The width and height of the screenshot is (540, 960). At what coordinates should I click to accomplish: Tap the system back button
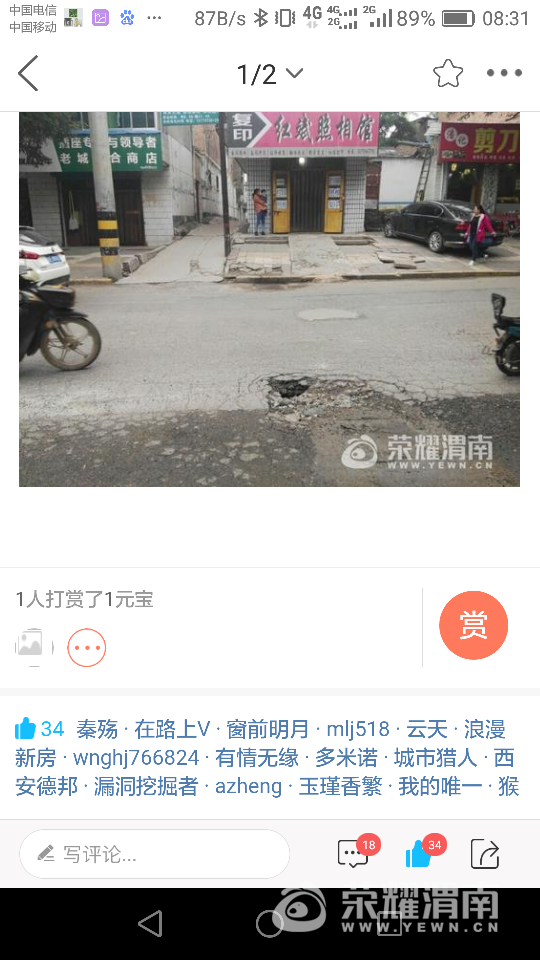click(x=151, y=923)
